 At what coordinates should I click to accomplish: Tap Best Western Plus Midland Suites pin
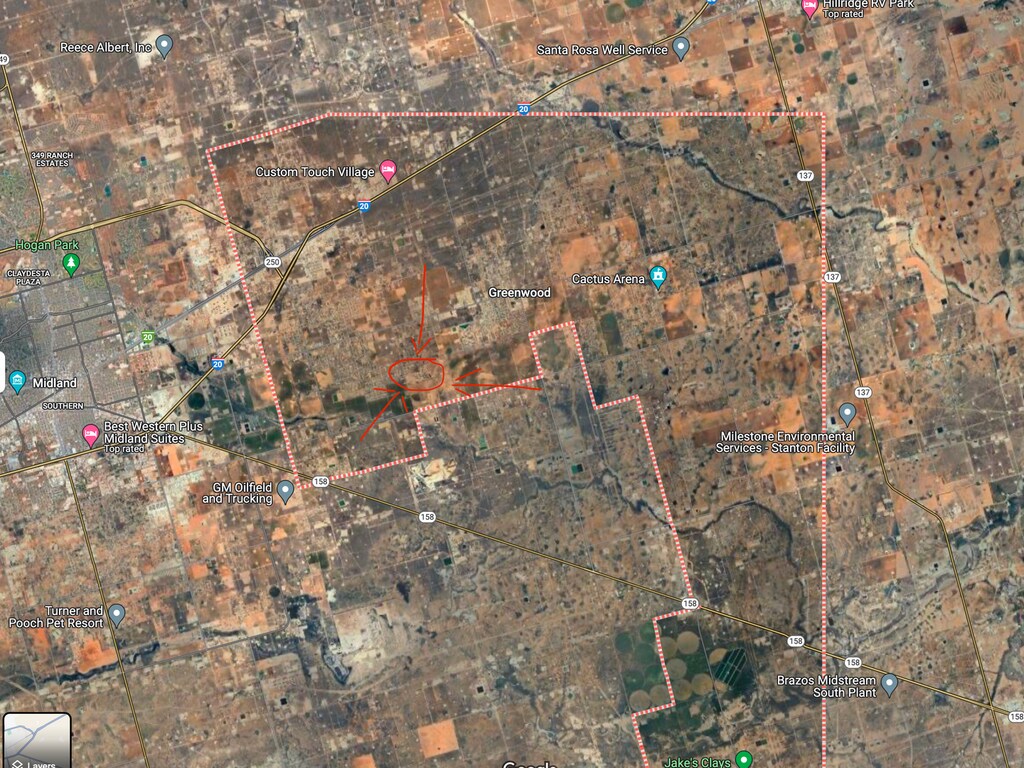click(x=90, y=435)
